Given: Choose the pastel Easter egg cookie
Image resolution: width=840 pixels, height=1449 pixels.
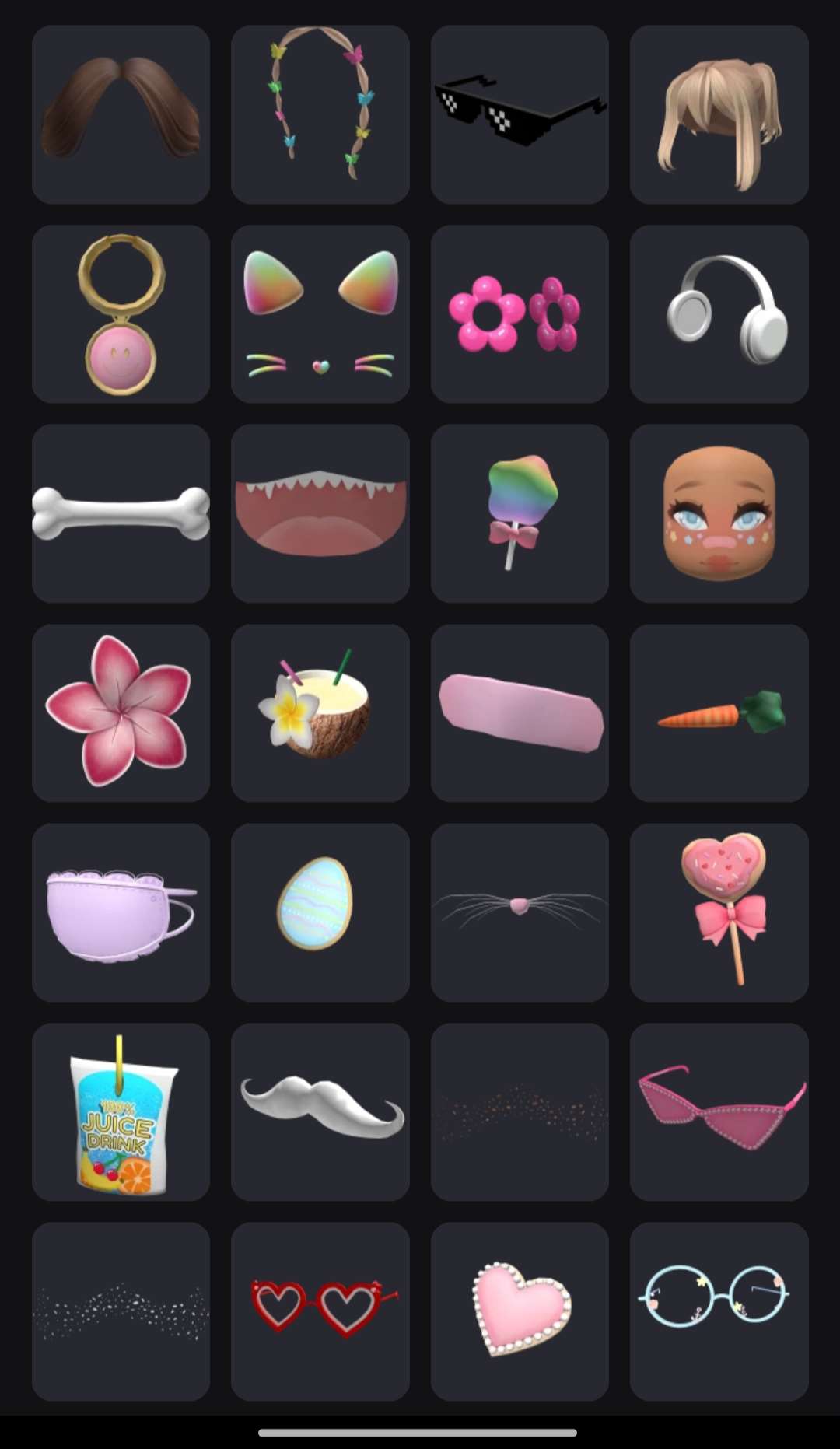Looking at the screenshot, I should [320, 912].
